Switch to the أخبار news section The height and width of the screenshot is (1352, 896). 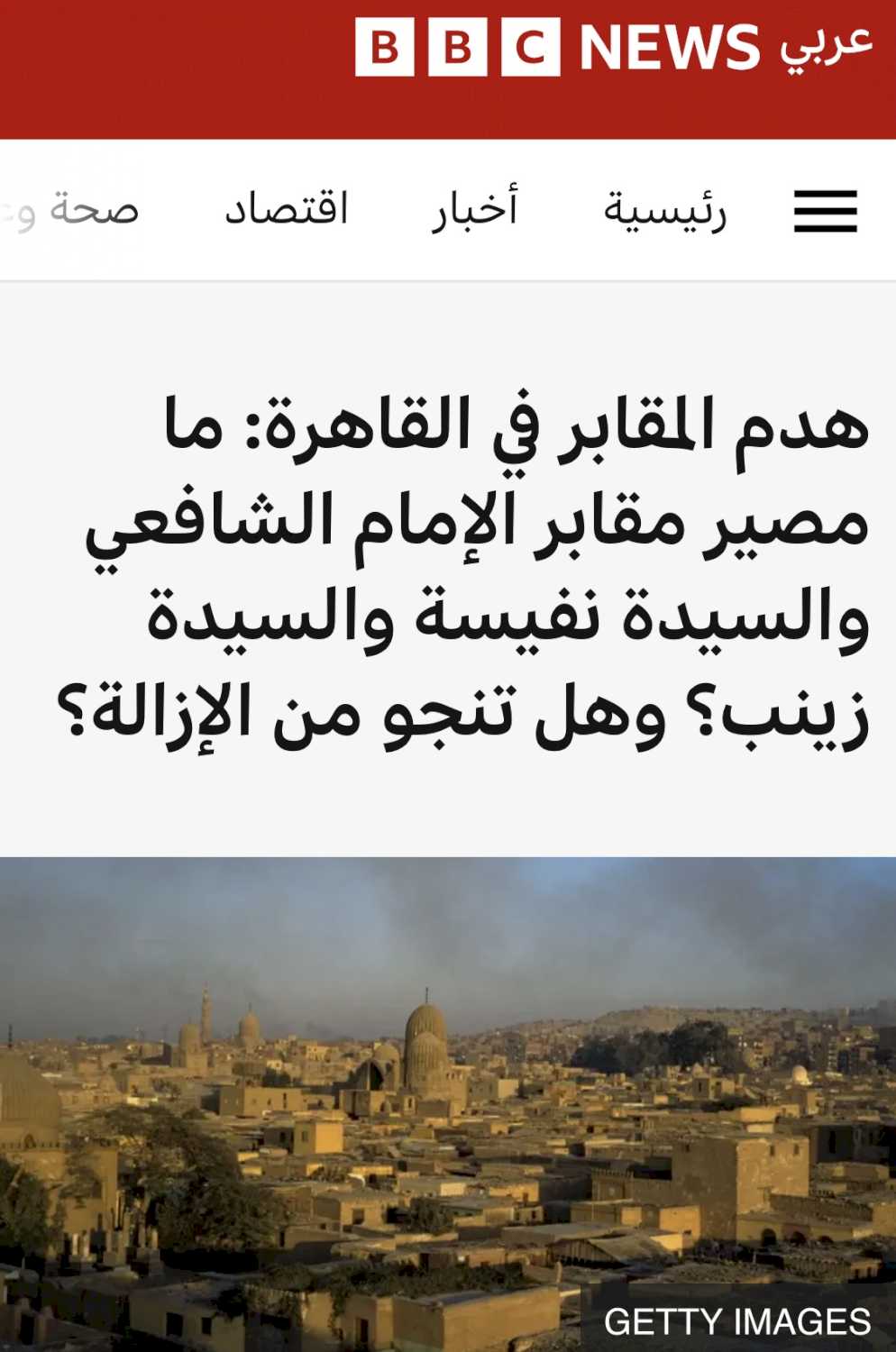[x=475, y=211]
